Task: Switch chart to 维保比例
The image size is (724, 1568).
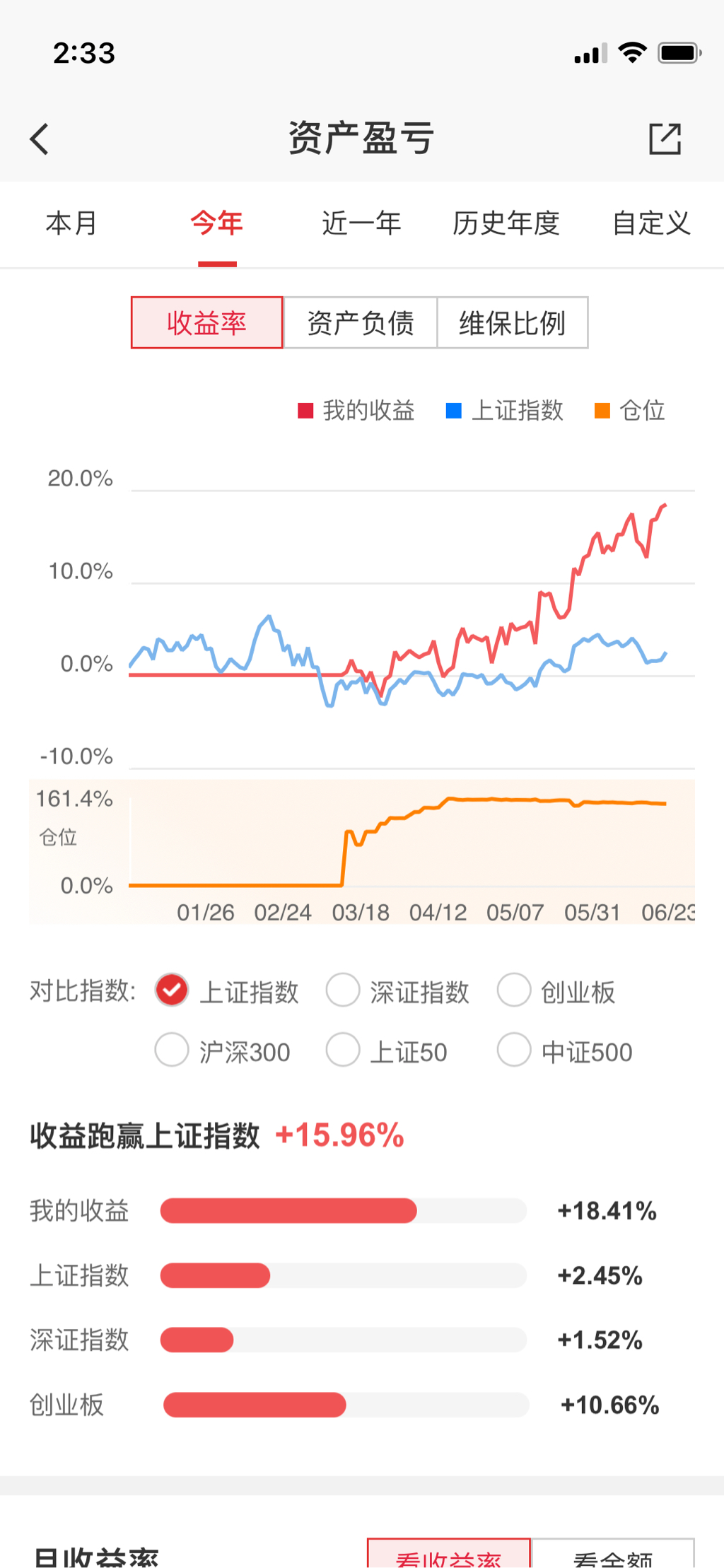Action: point(513,323)
